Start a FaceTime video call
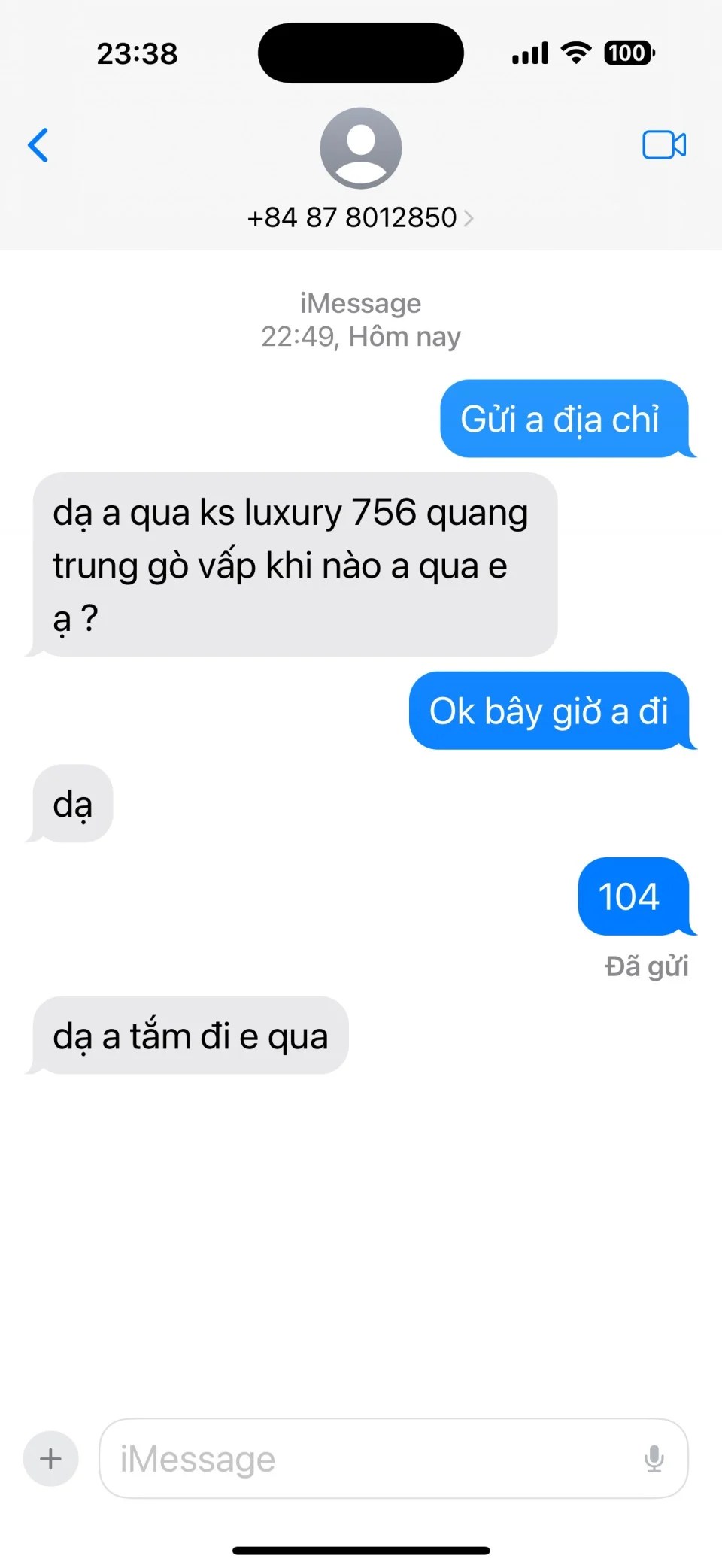This screenshot has height=1568, width=722. [663, 145]
